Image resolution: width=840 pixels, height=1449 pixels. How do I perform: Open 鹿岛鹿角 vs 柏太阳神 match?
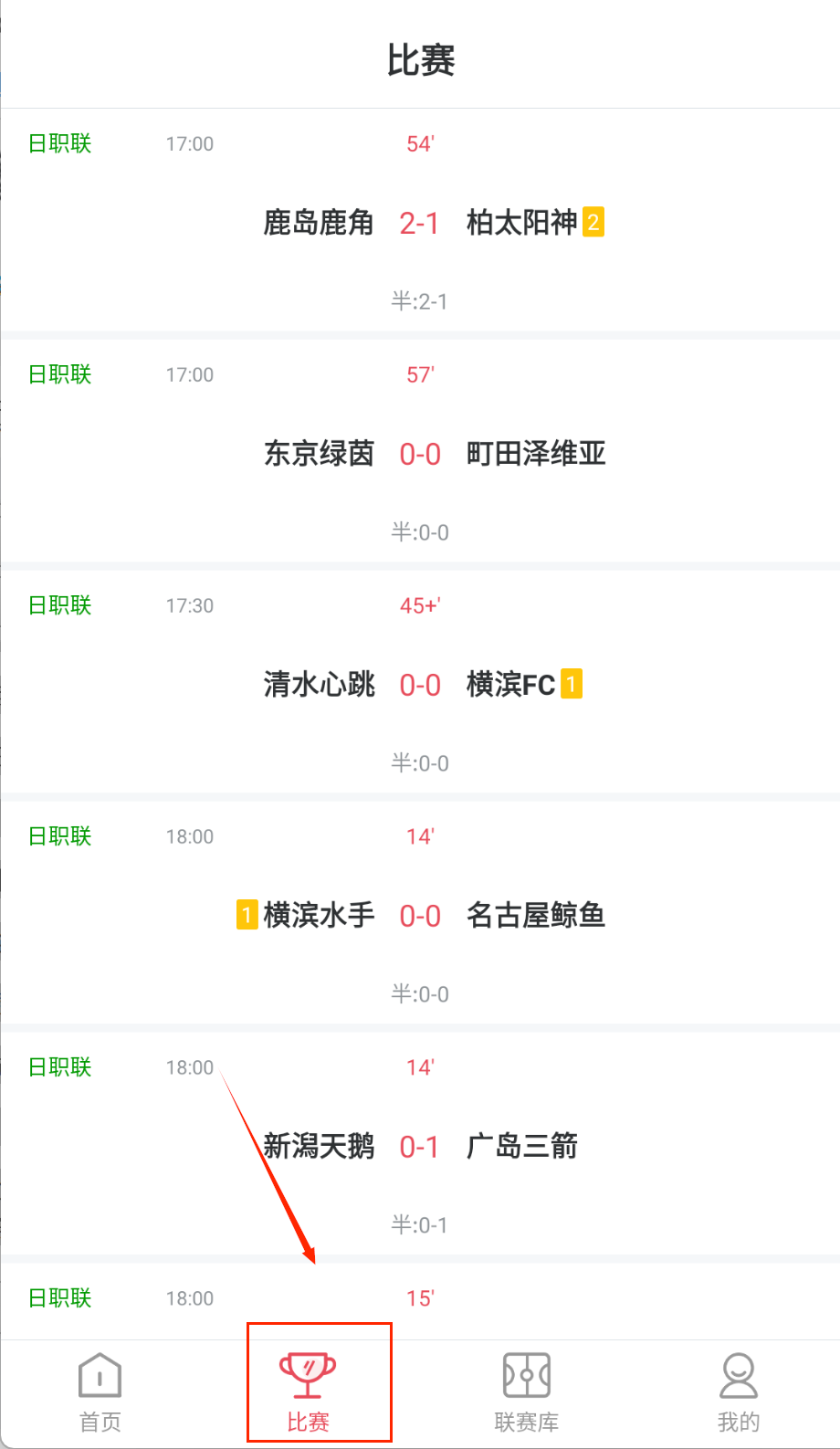click(420, 222)
